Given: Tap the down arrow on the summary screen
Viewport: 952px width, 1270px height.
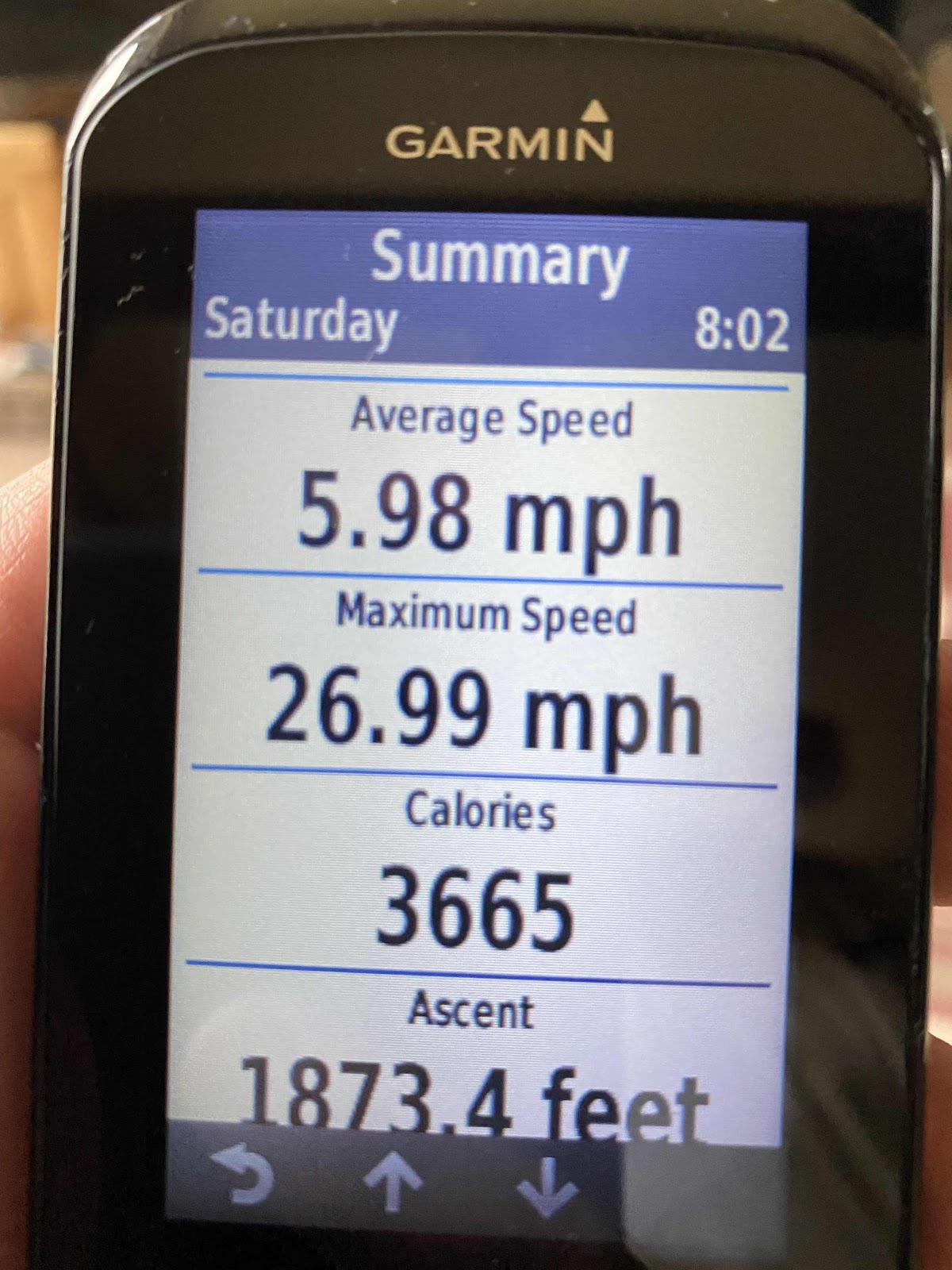Looking at the screenshot, I should [547, 1187].
